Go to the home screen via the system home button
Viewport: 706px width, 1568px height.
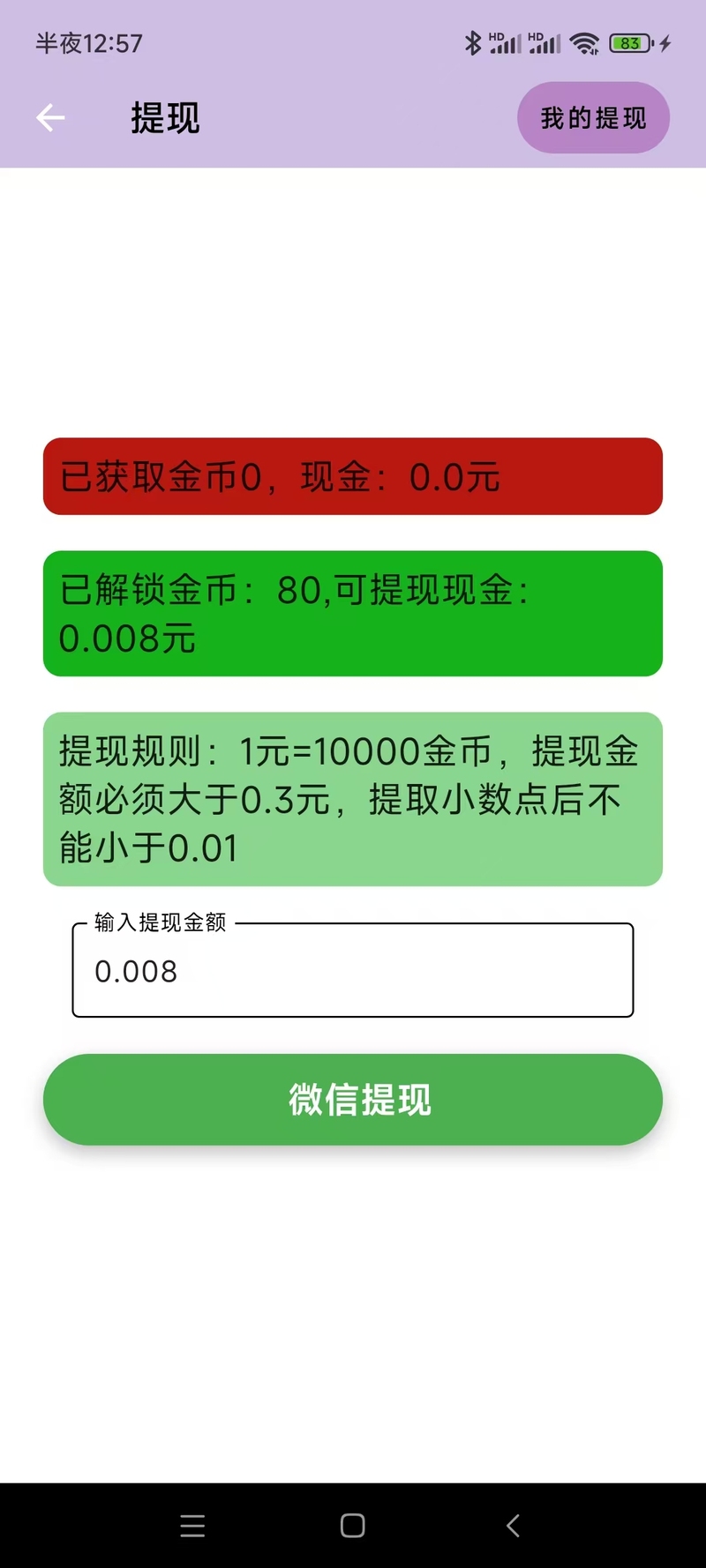tap(353, 1526)
